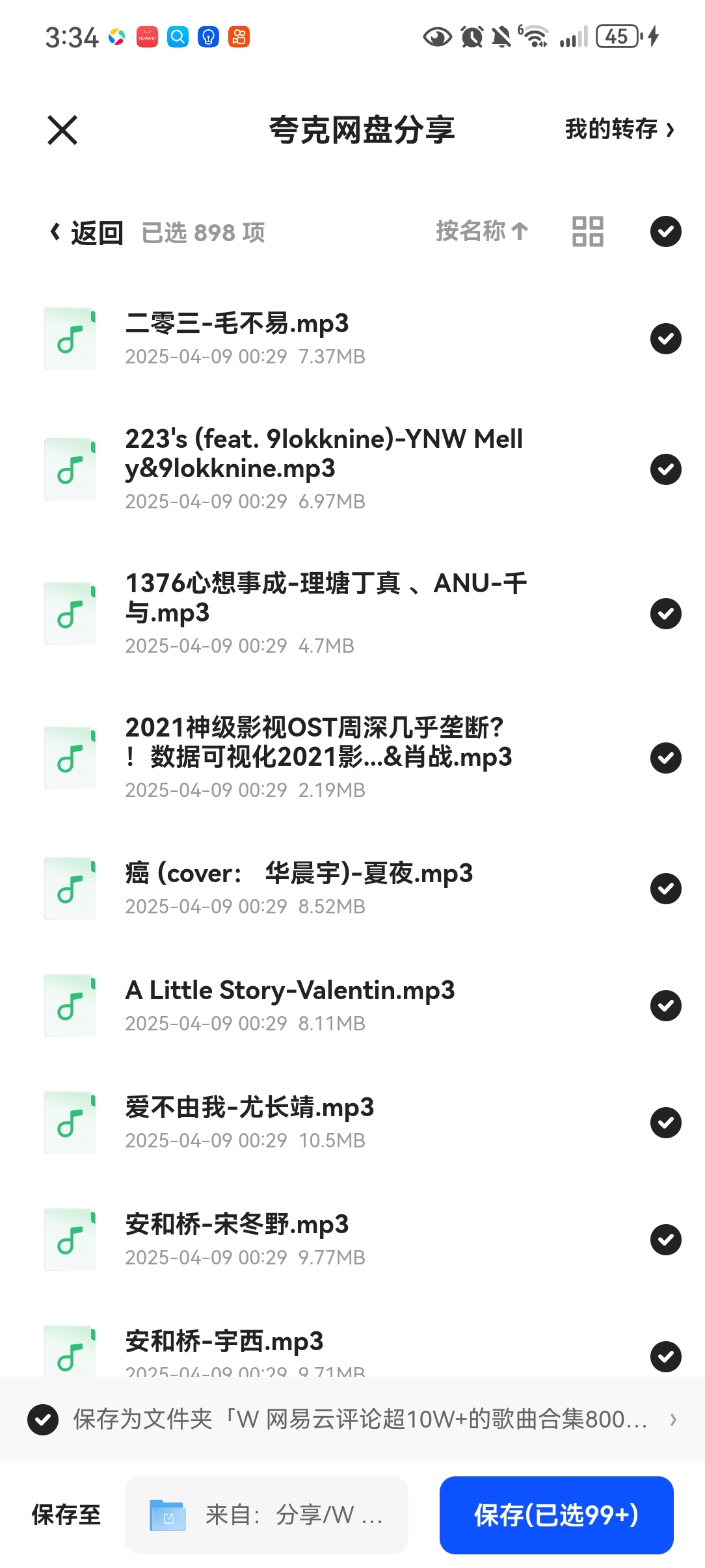Viewport: 705px width, 1568px height.
Task: Close the 夸克网盘分享 page
Action: 62,130
